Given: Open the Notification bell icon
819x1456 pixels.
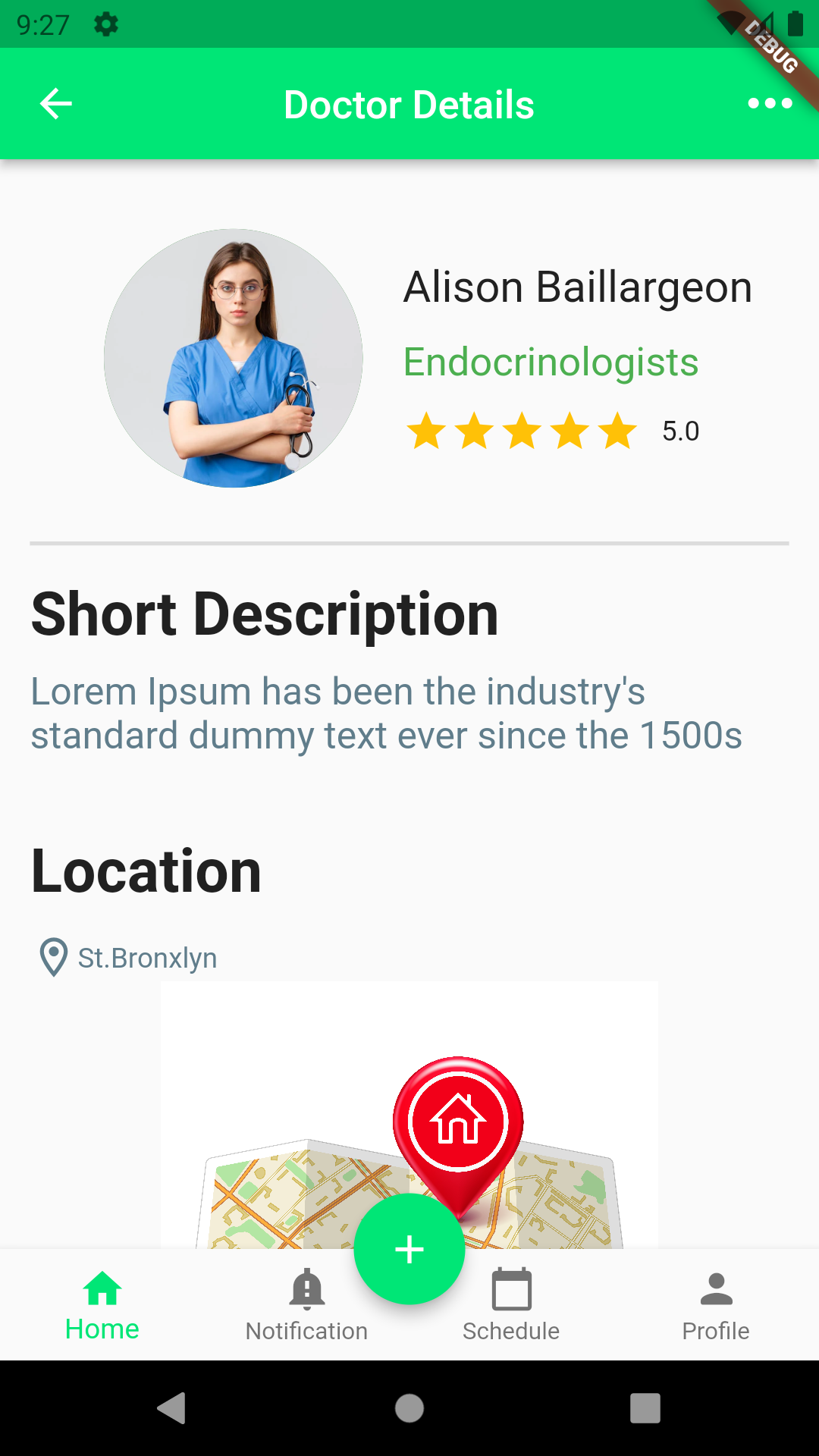Looking at the screenshot, I should (306, 1289).
